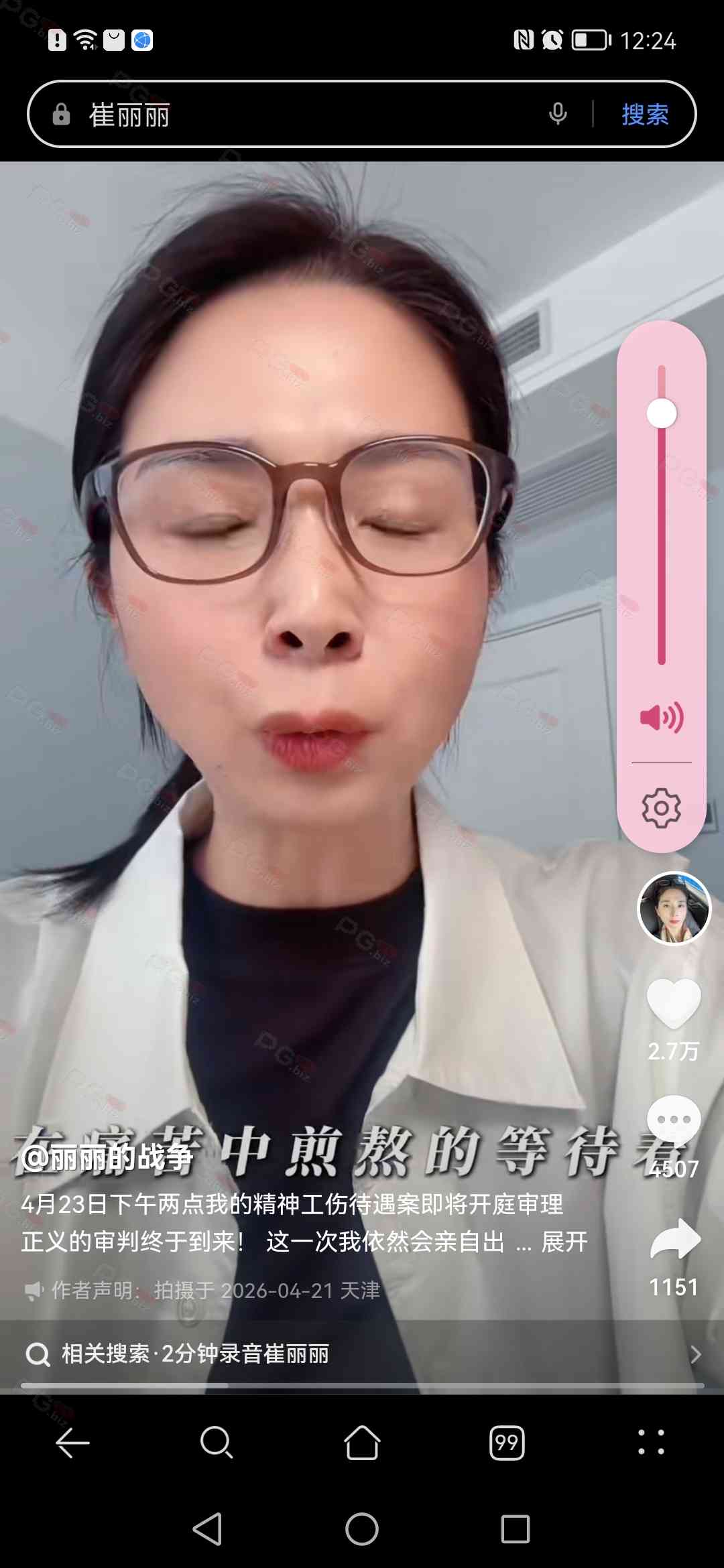Open volume settings gear
Viewport: 724px width, 1568px height.
pyautogui.click(x=661, y=808)
